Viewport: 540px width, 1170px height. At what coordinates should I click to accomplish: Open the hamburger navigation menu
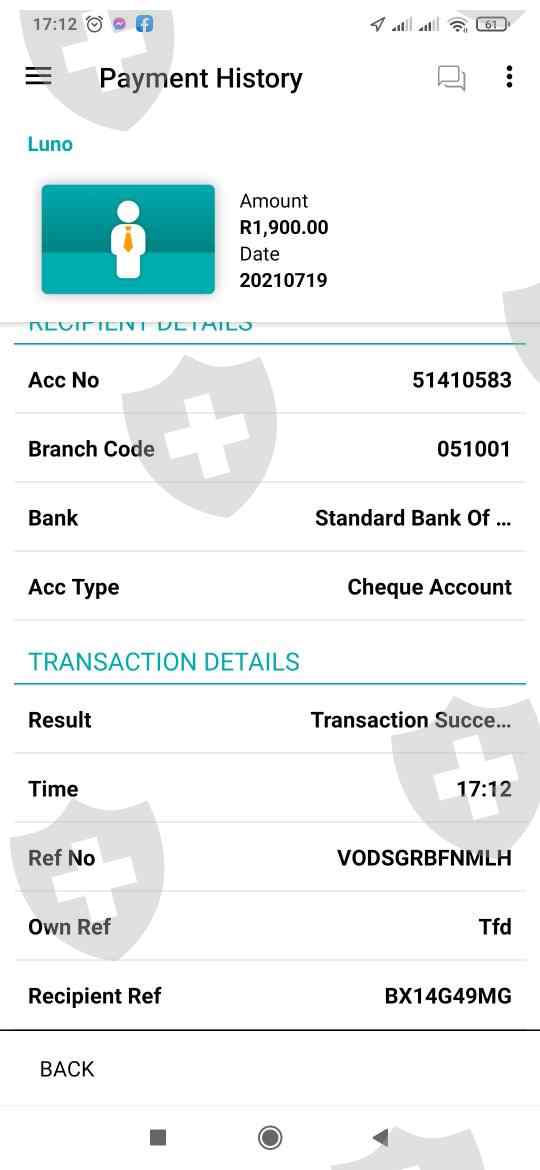click(x=39, y=76)
